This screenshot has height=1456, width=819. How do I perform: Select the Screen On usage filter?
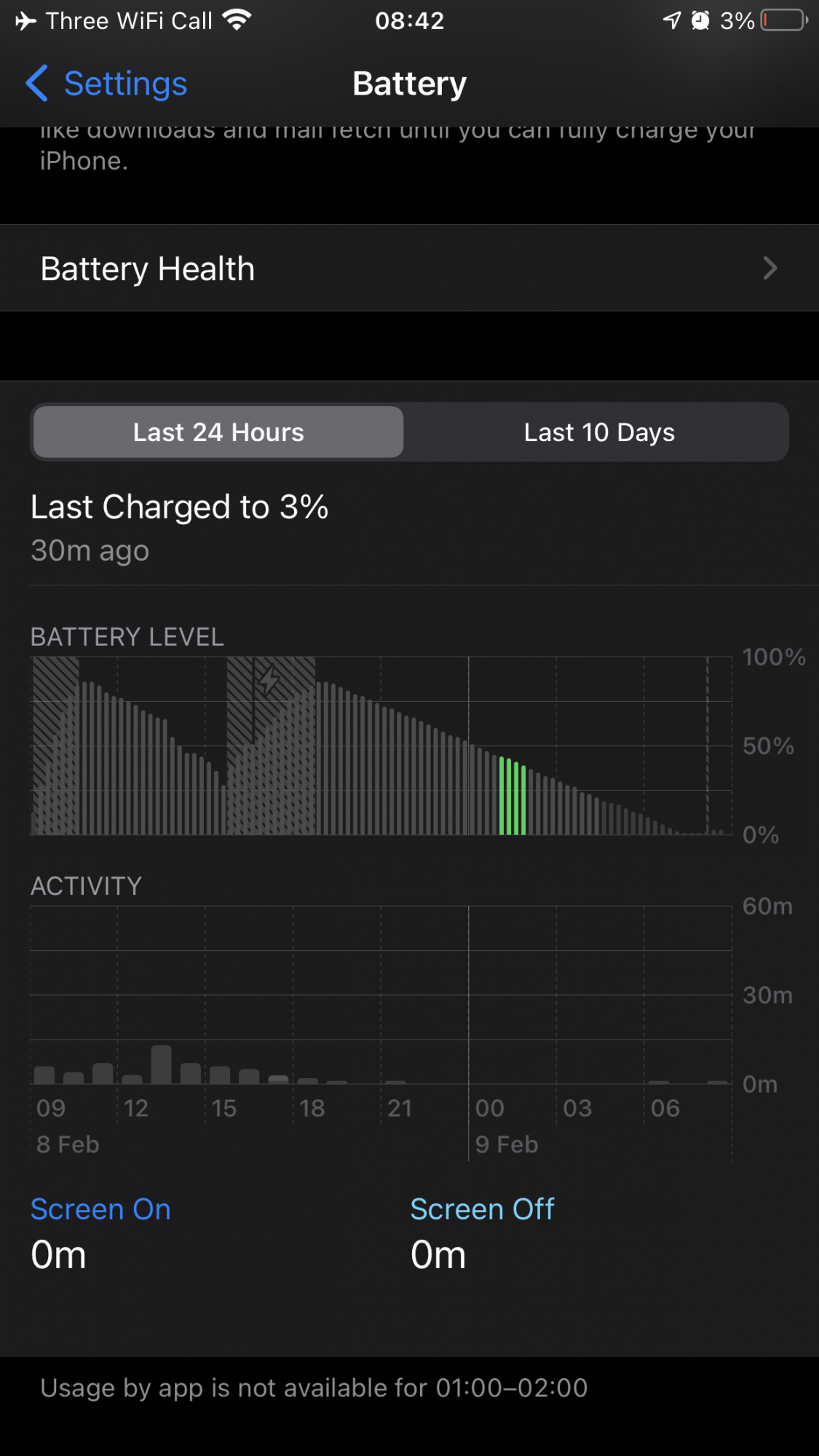pos(100,1209)
